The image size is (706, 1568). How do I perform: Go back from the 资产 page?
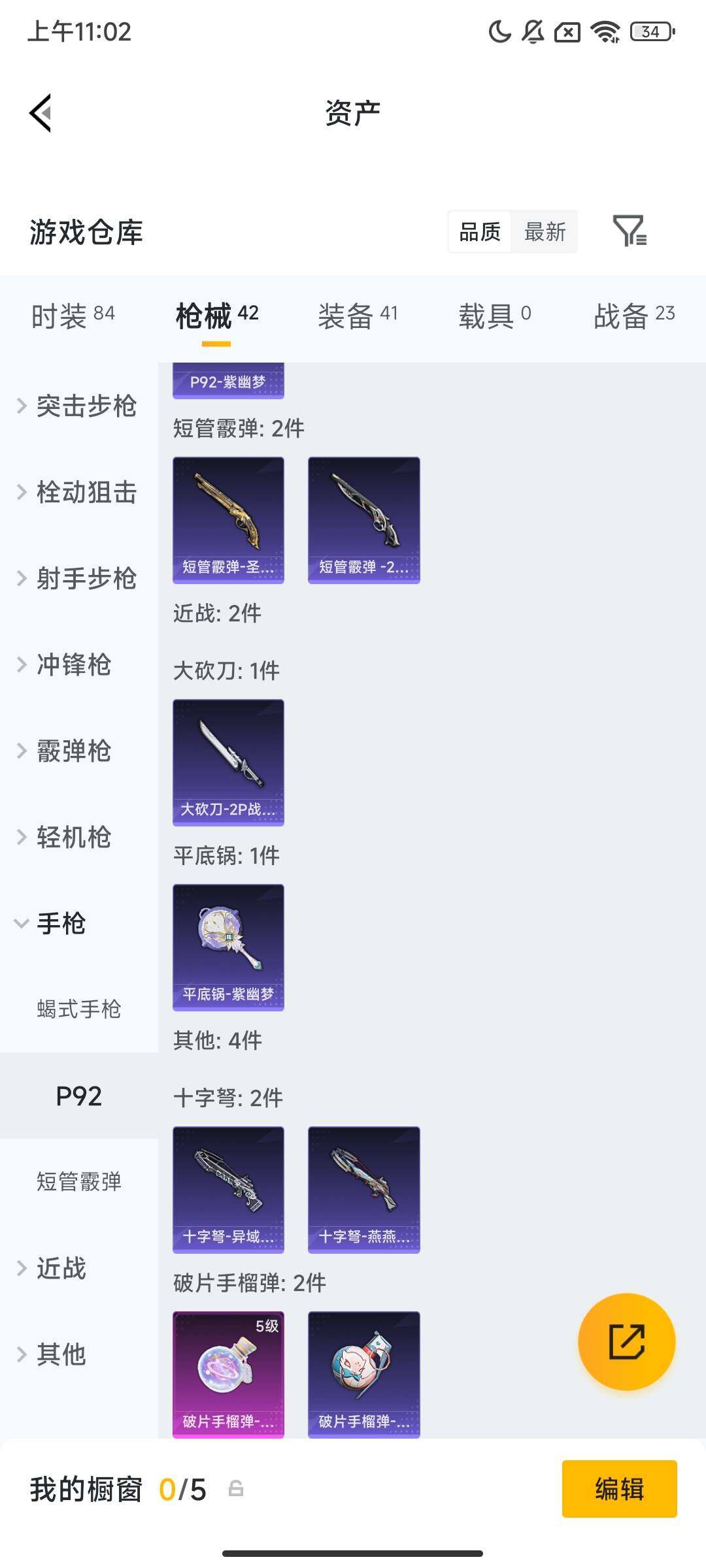[x=41, y=113]
